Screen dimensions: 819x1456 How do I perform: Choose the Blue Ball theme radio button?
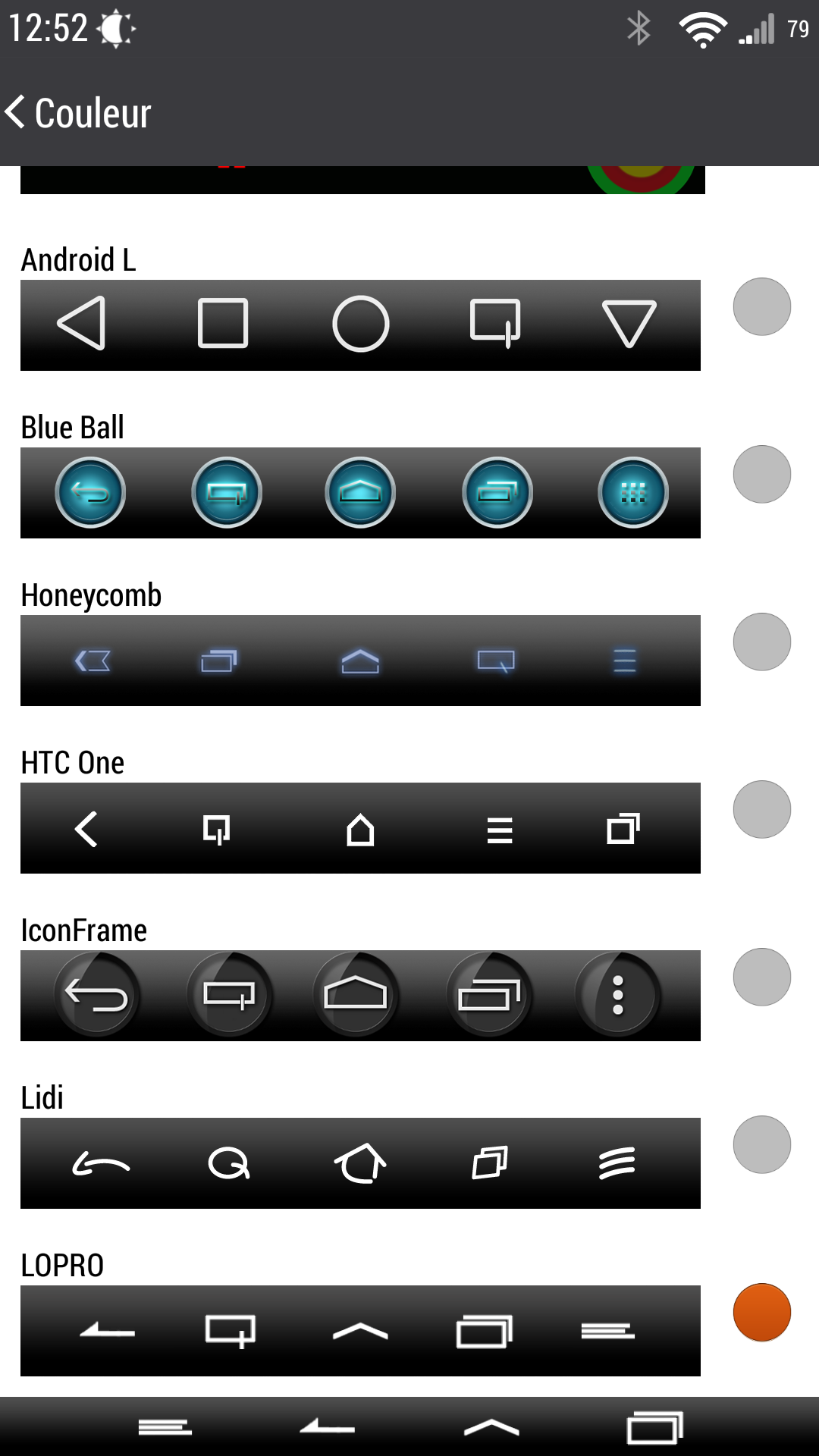(762, 474)
